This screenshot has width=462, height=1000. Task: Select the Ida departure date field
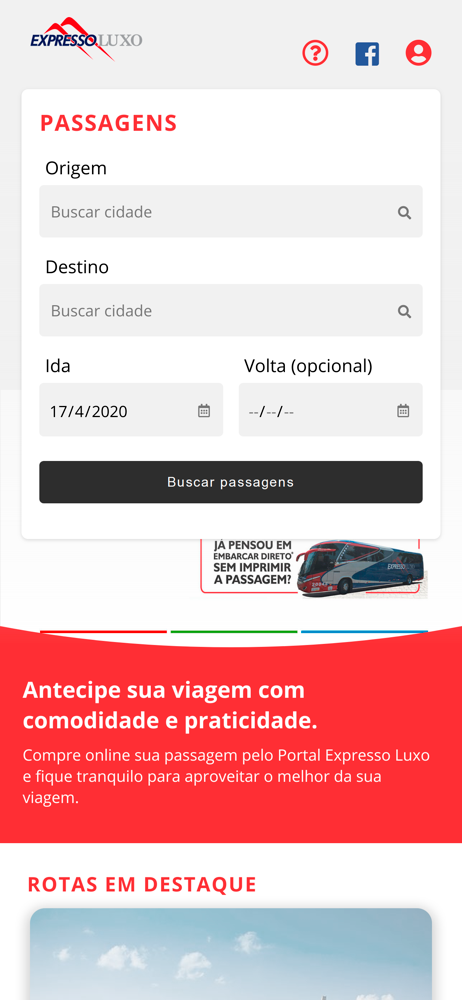[x=131, y=409]
